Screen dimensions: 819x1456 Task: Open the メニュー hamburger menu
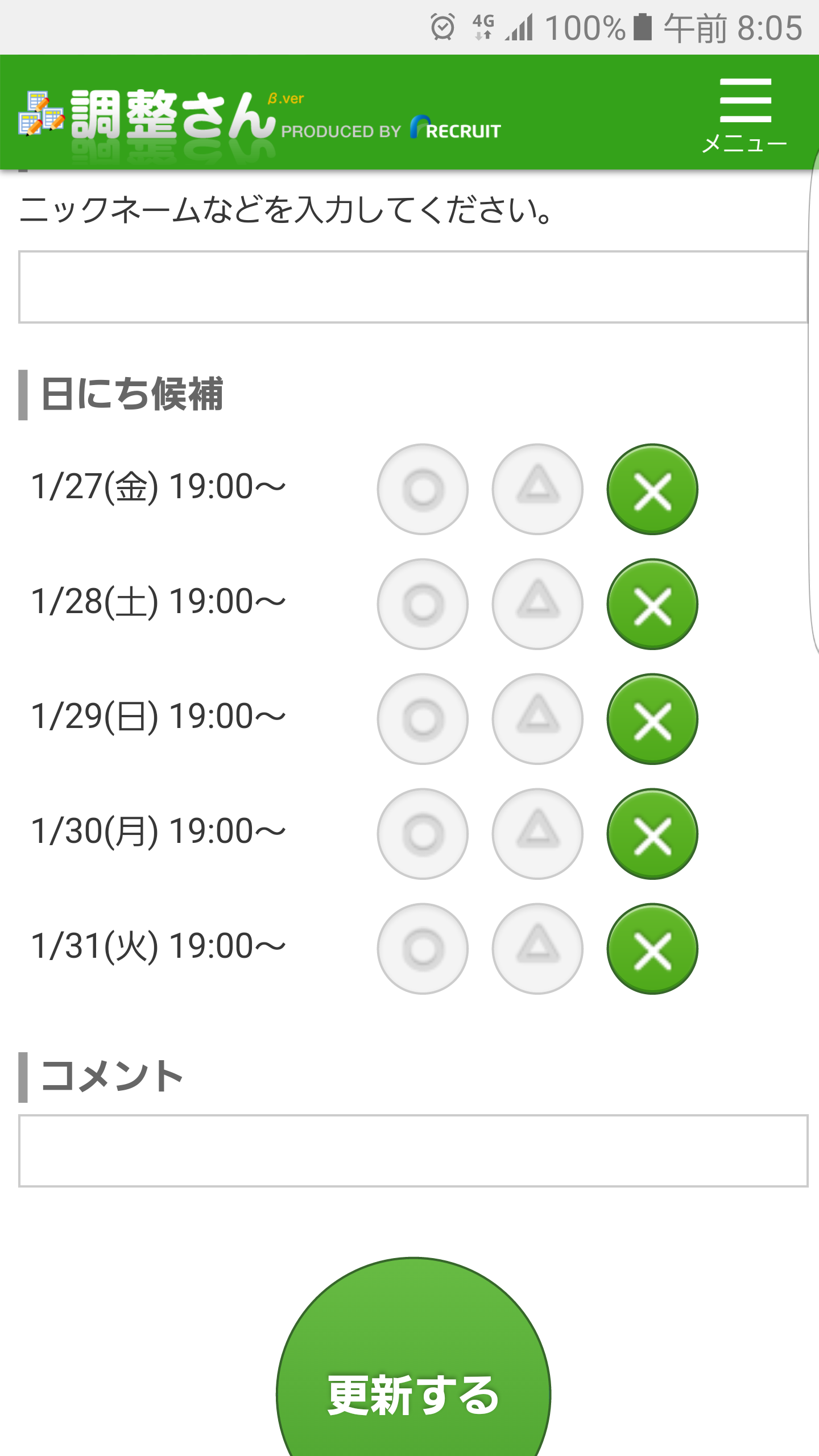pyautogui.click(x=744, y=115)
